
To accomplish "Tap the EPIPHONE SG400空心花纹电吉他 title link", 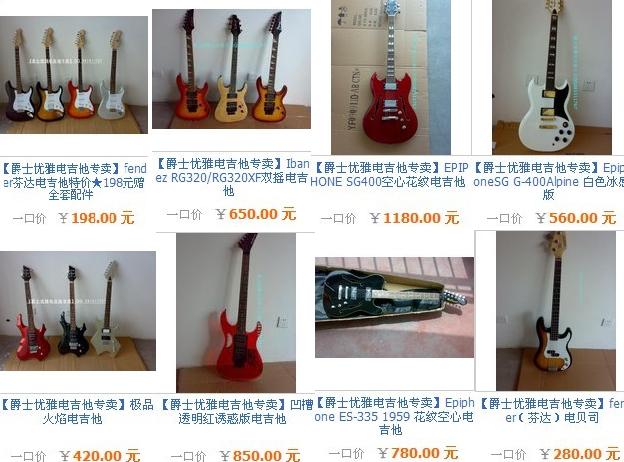I will (x=388, y=175).
